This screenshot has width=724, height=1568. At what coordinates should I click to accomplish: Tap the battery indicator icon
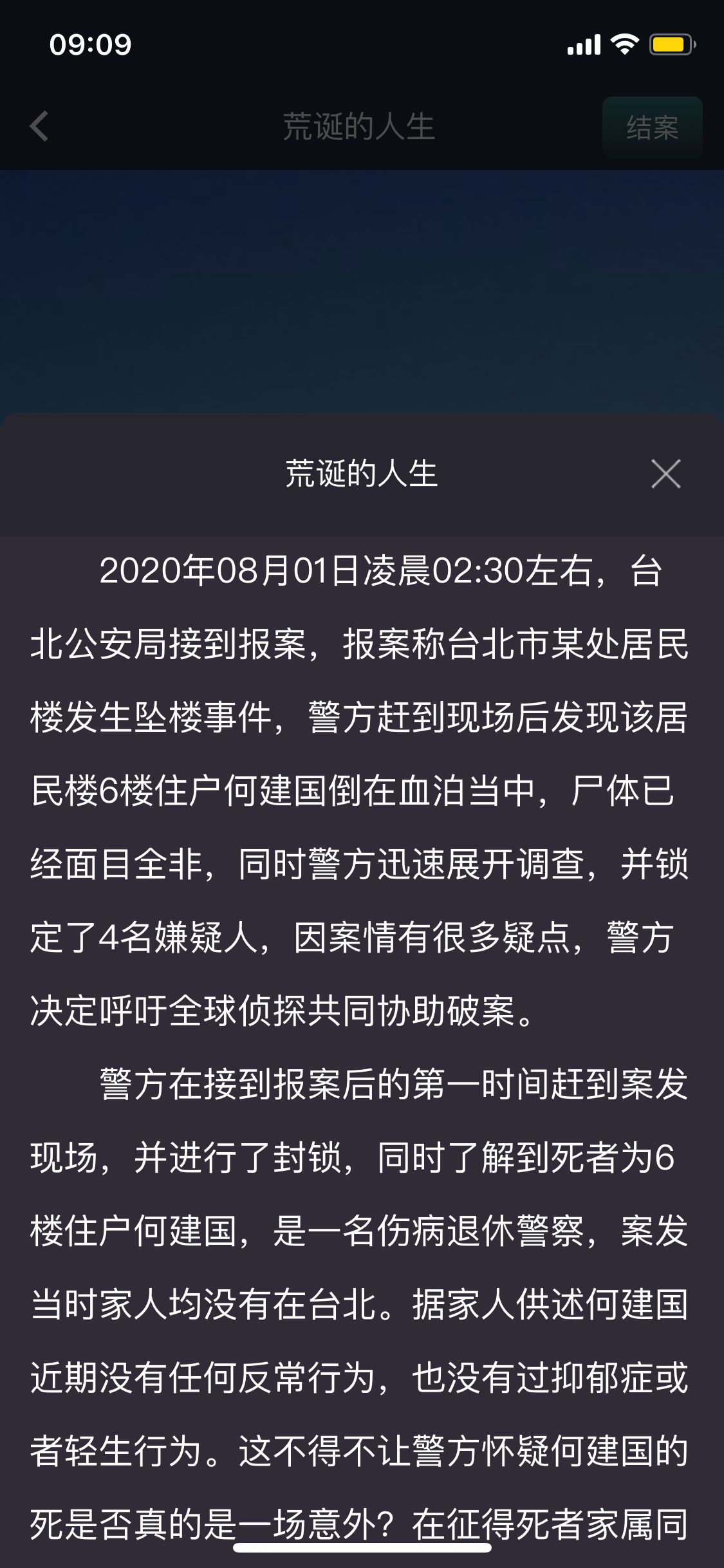pyautogui.click(x=671, y=44)
